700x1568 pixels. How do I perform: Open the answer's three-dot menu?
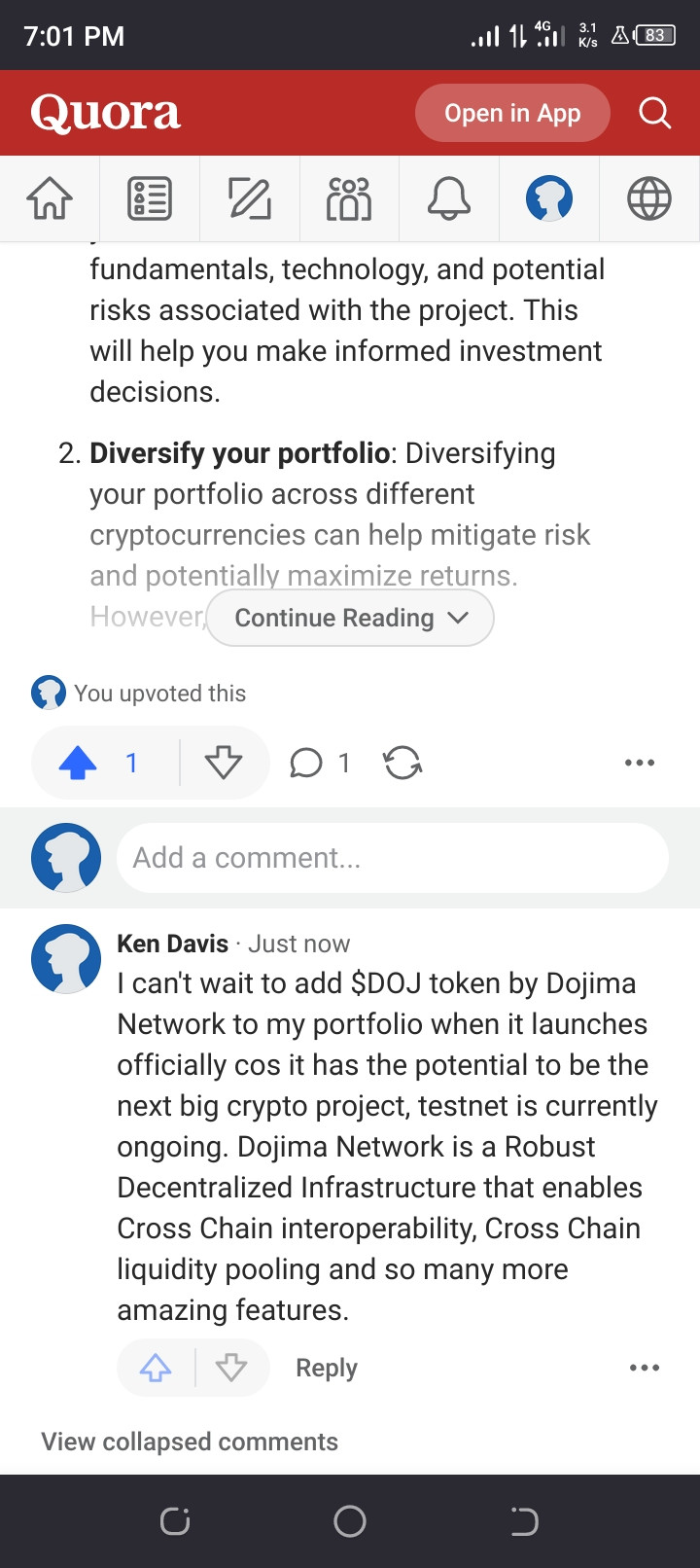coord(639,763)
